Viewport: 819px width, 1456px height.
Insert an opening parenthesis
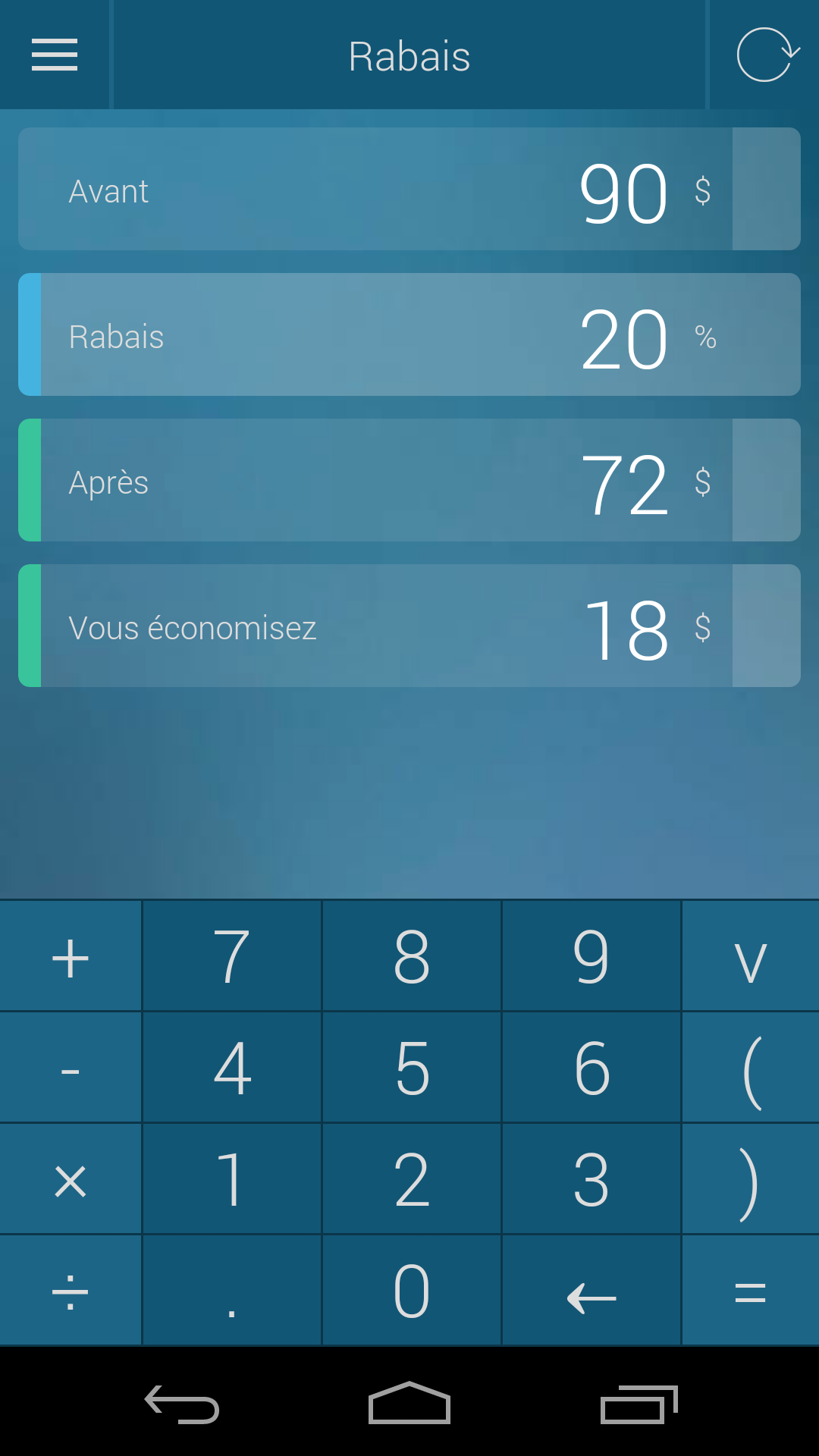click(750, 1068)
